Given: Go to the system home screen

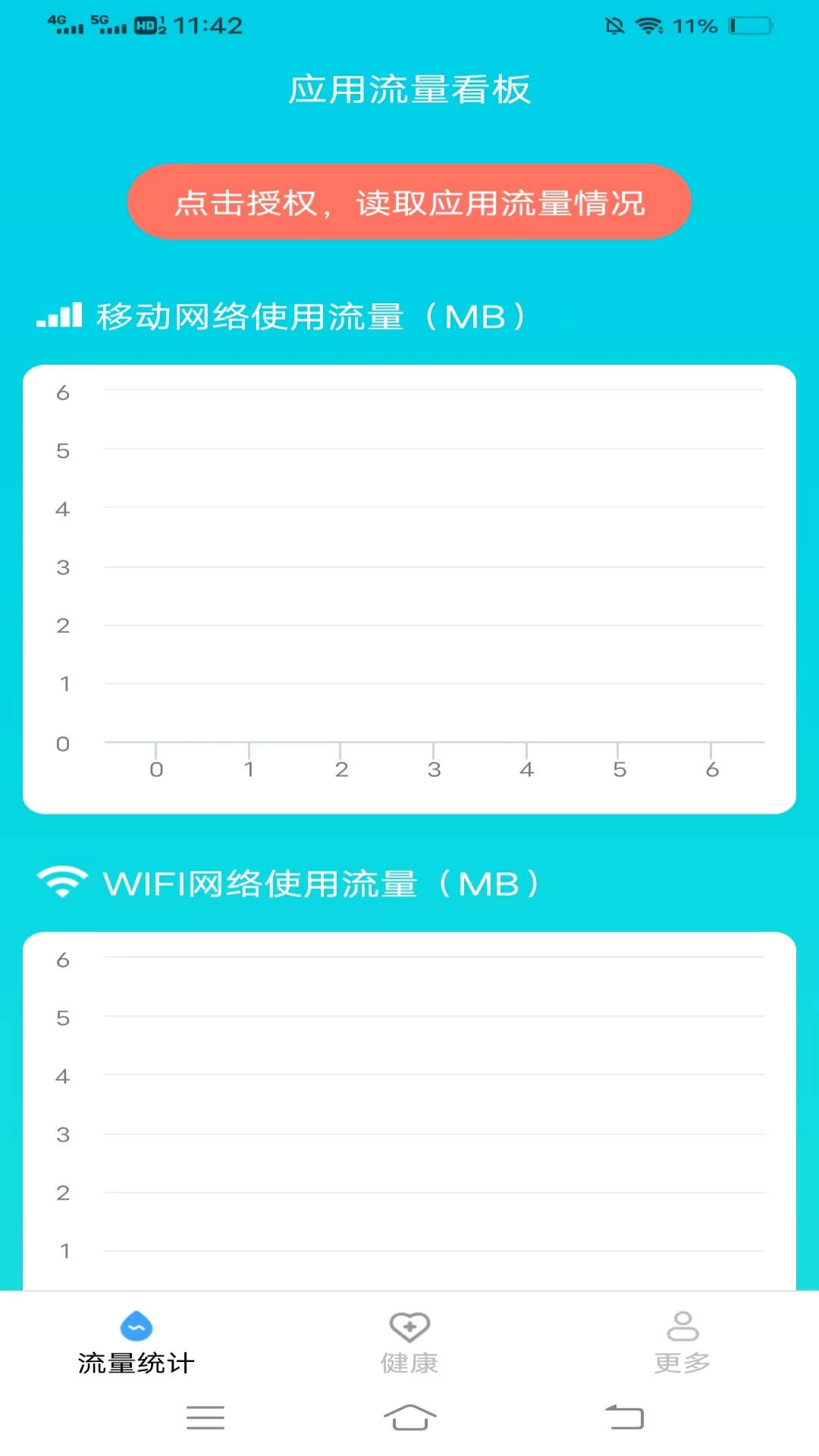Looking at the screenshot, I should (x=409, y=1417).
